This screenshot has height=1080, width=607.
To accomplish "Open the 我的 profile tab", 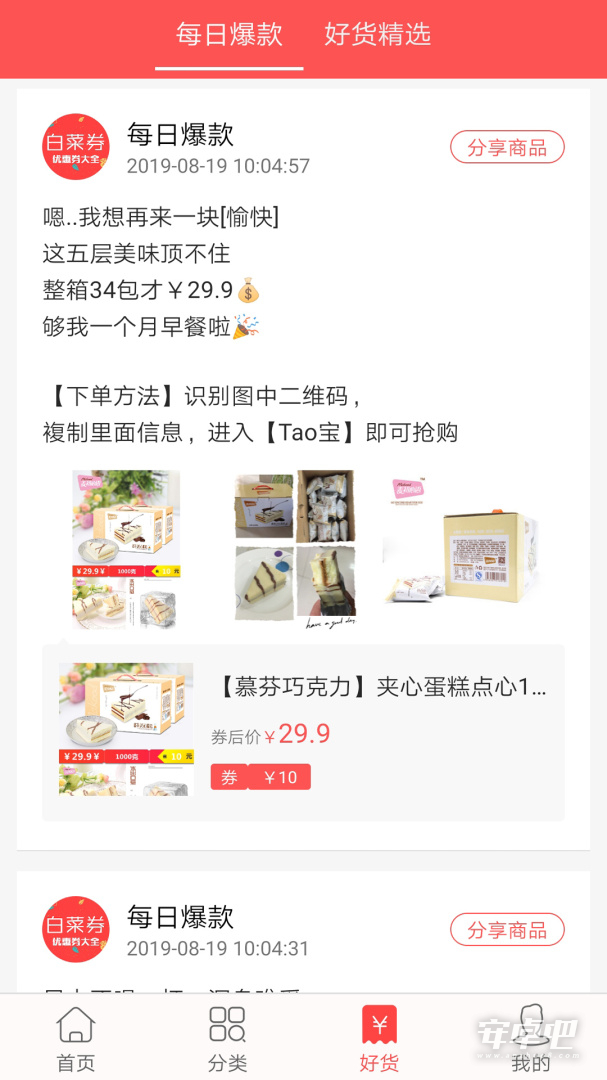I will tap(531, 1039).
